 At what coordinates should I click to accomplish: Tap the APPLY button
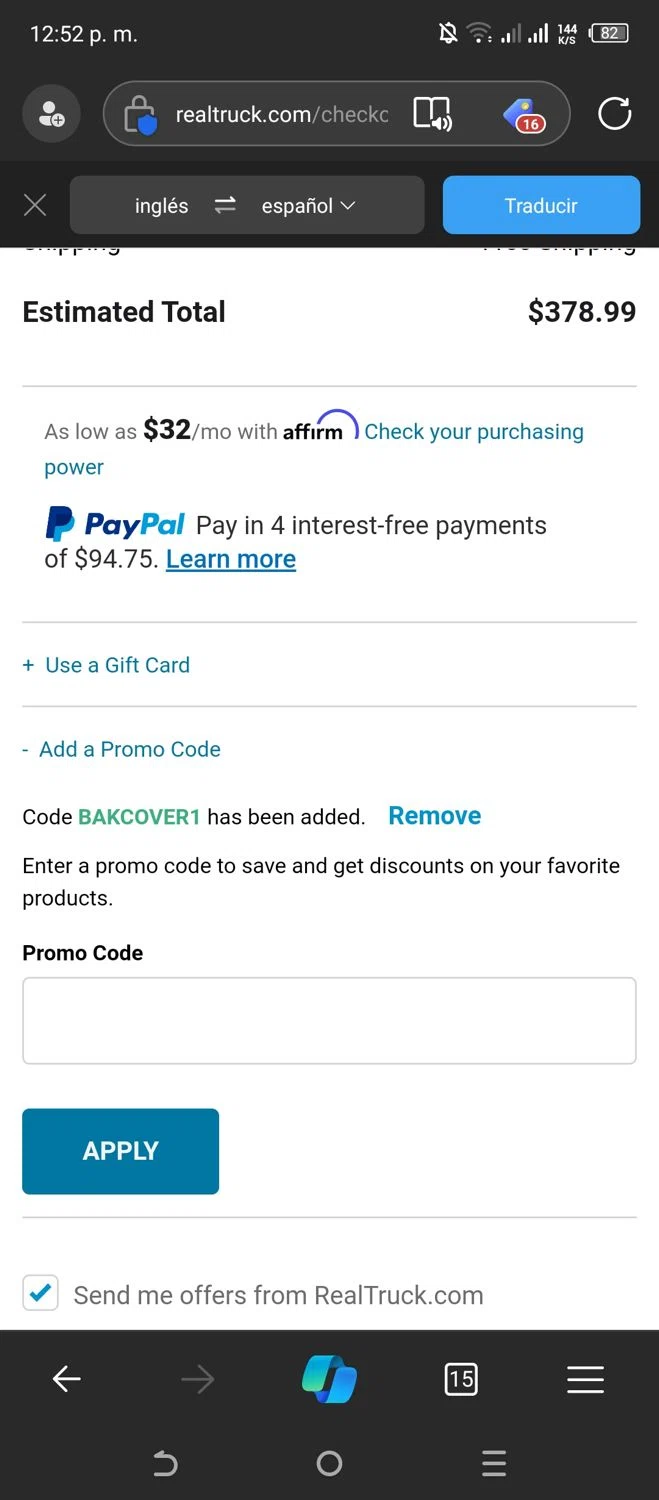click(120, 1151)
